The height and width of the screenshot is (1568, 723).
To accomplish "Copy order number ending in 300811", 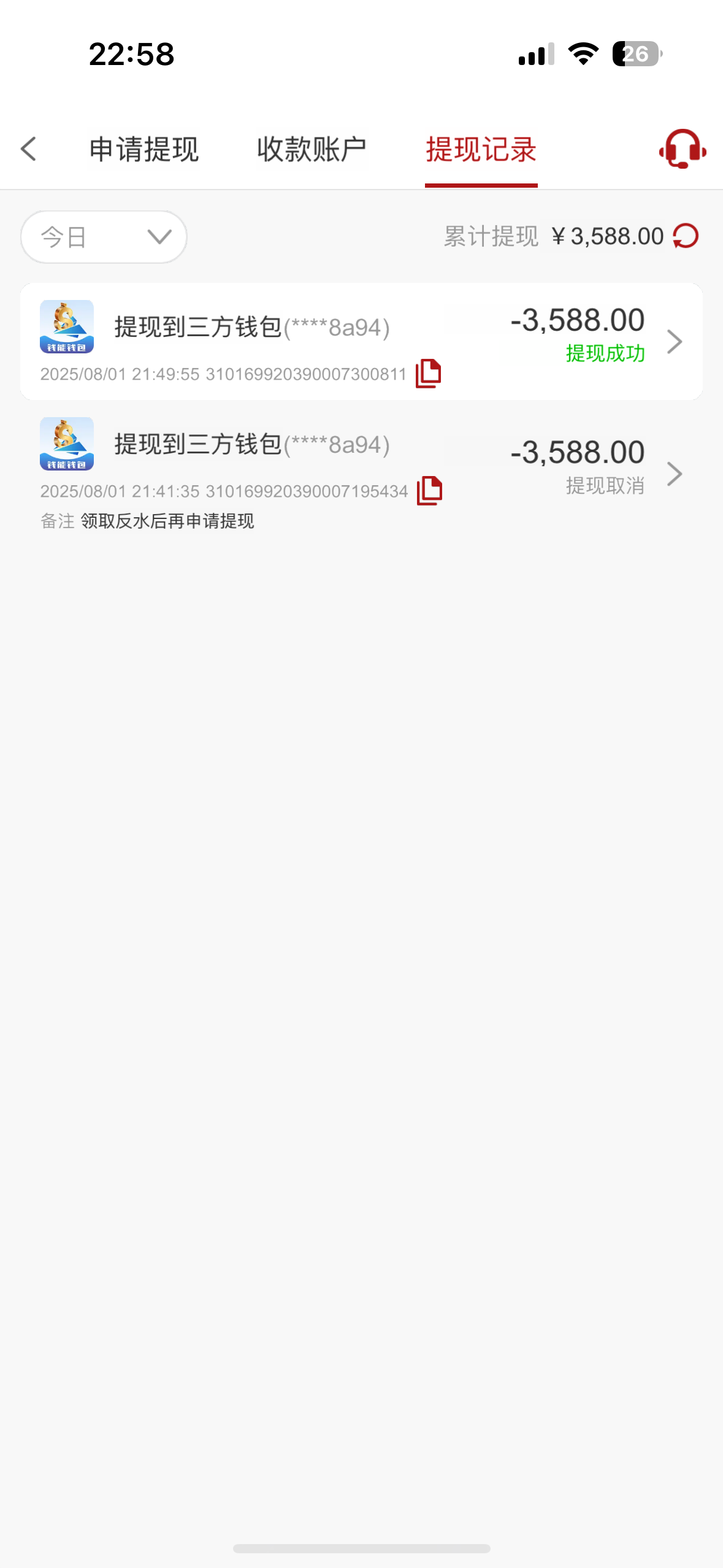I will 428,374.
